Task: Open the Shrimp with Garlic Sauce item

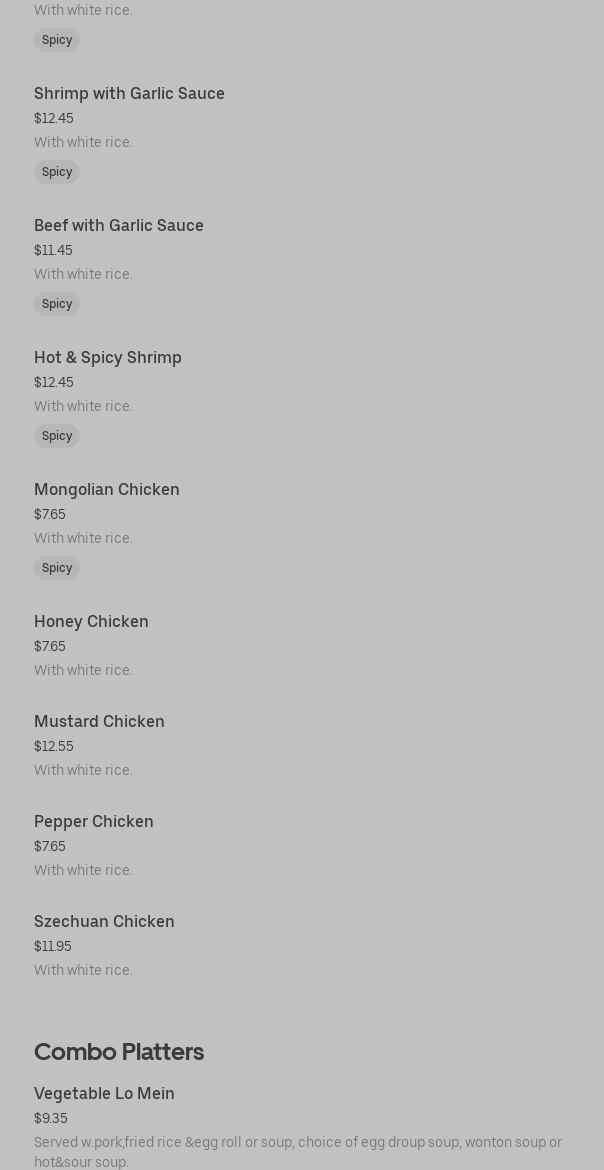Action: [129, 93]
